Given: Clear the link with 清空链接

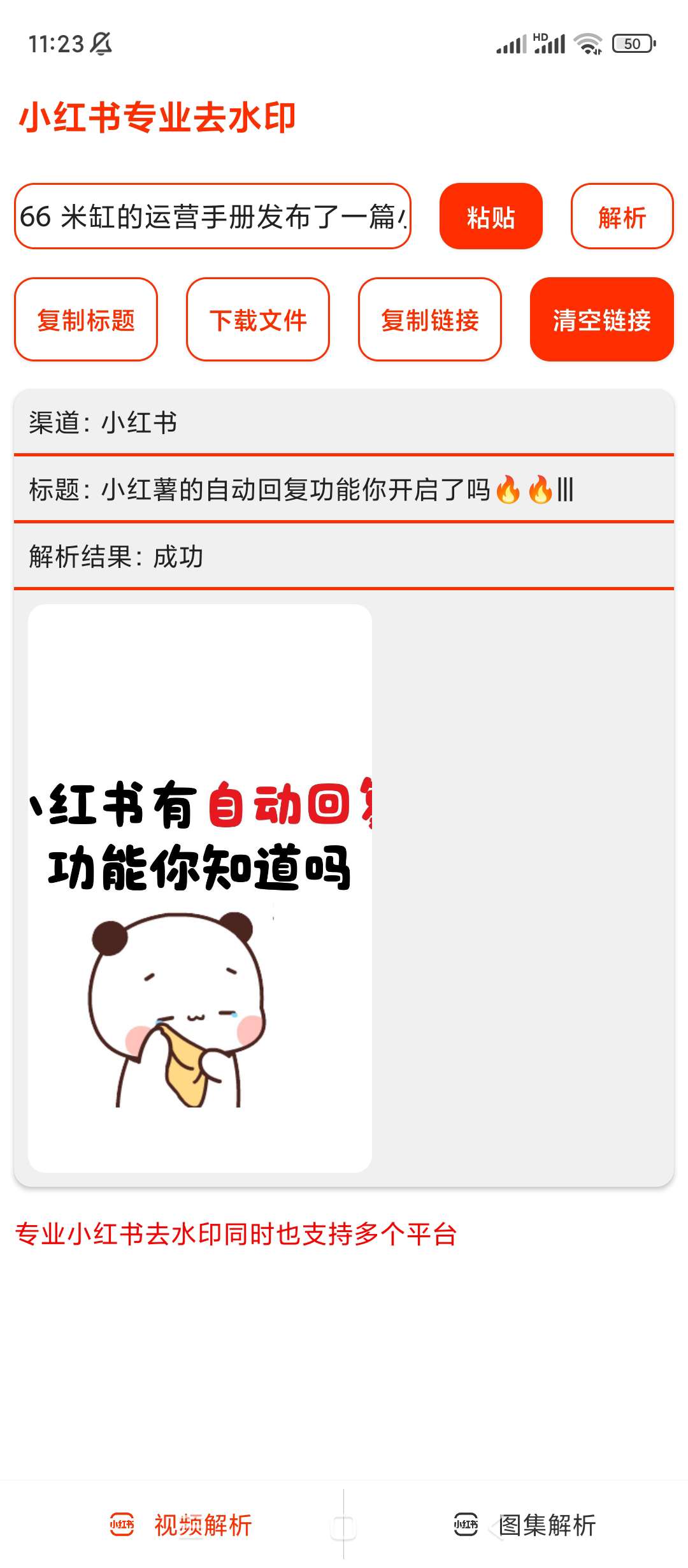Looking at the screenshot, I should 601,319.
